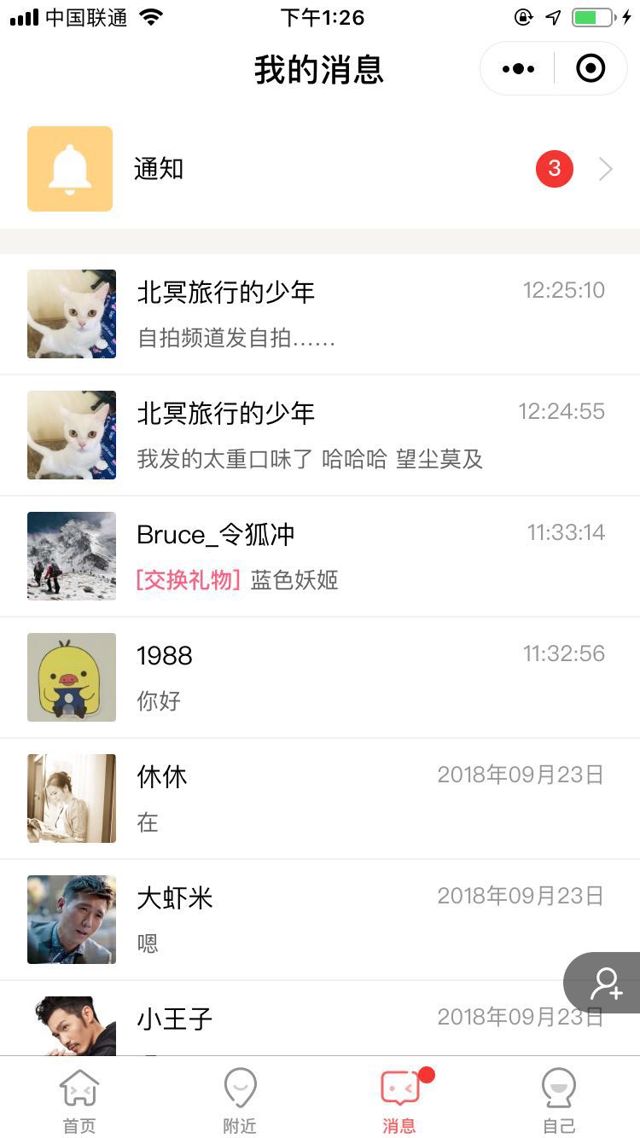Switch to the 首页 tab
This screenshot has height=1138, width=640.
point(80,1098)
